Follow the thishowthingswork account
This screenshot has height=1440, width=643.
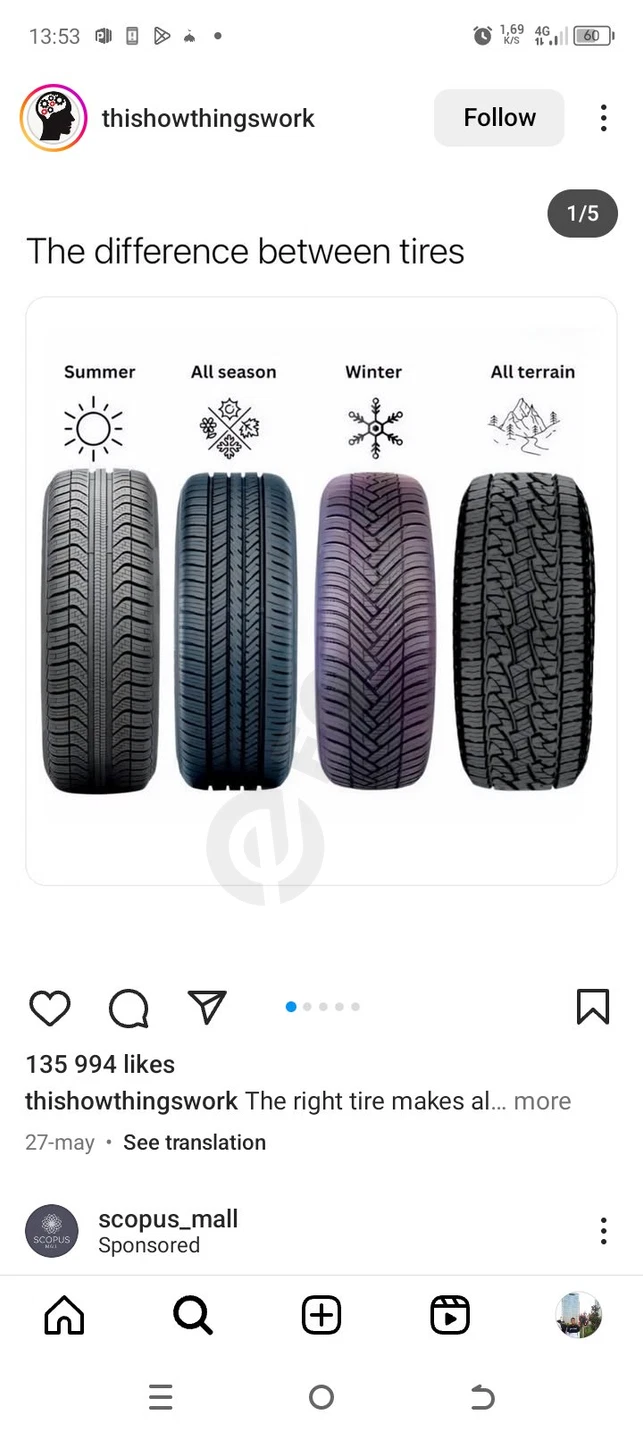click(x=499, y=118)
